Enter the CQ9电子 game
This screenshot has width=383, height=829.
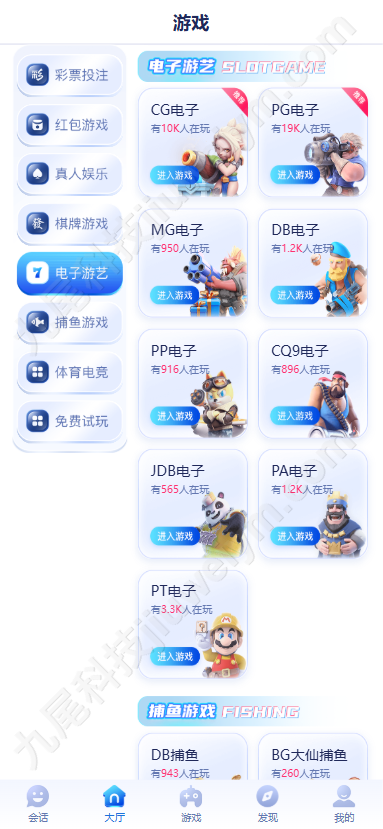click(x=295, y=416)
